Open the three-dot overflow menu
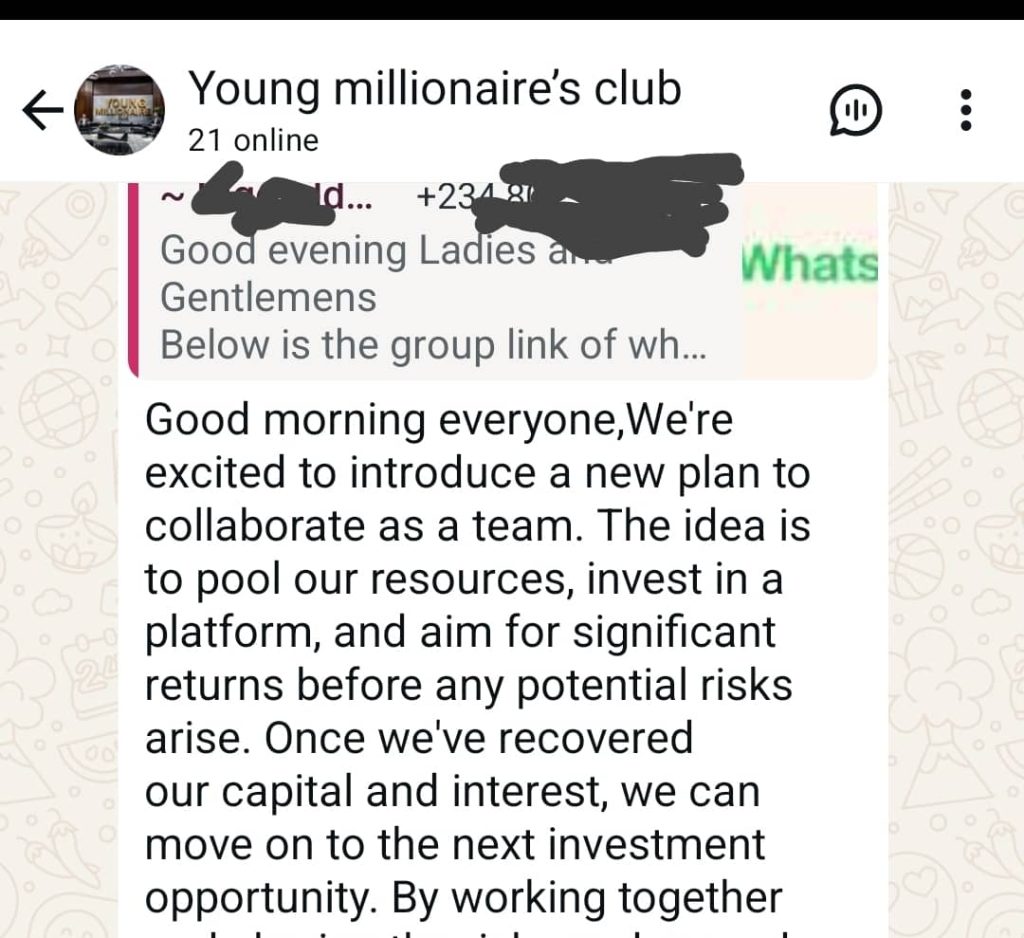The height and width of the screenshot is (938, 1024). pos(965,110)
